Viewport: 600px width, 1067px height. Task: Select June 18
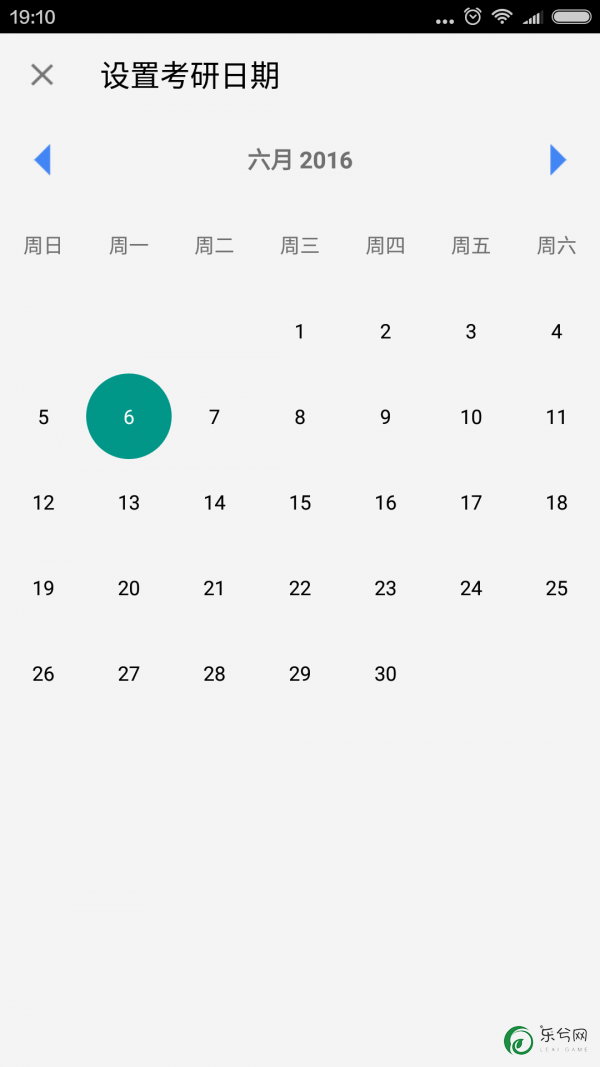(x=556, y=503)
